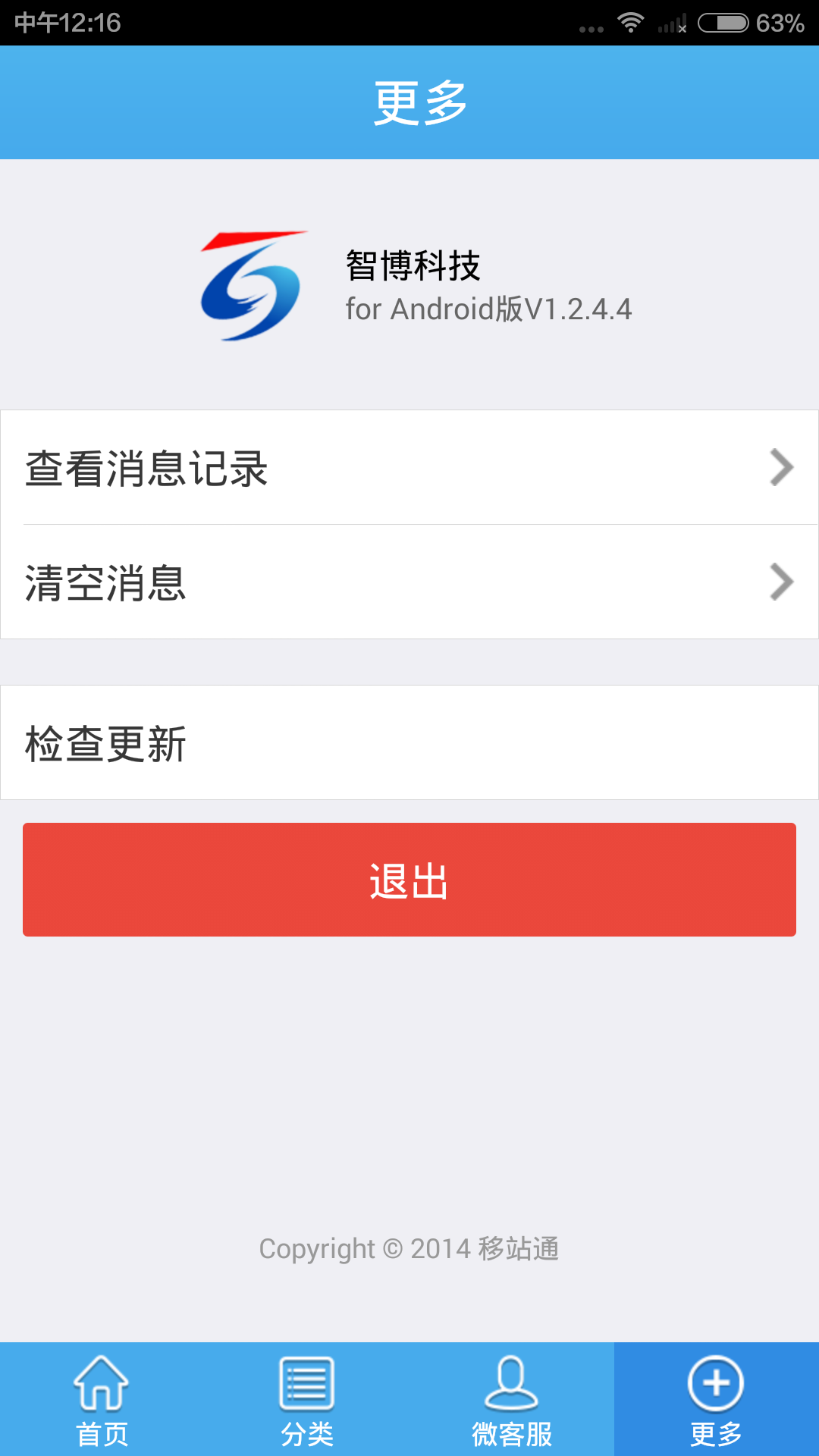This screenshot has width=819, height=1456.
Task: Open the 微客服 customer service tab
Action: click(511, 1400)
